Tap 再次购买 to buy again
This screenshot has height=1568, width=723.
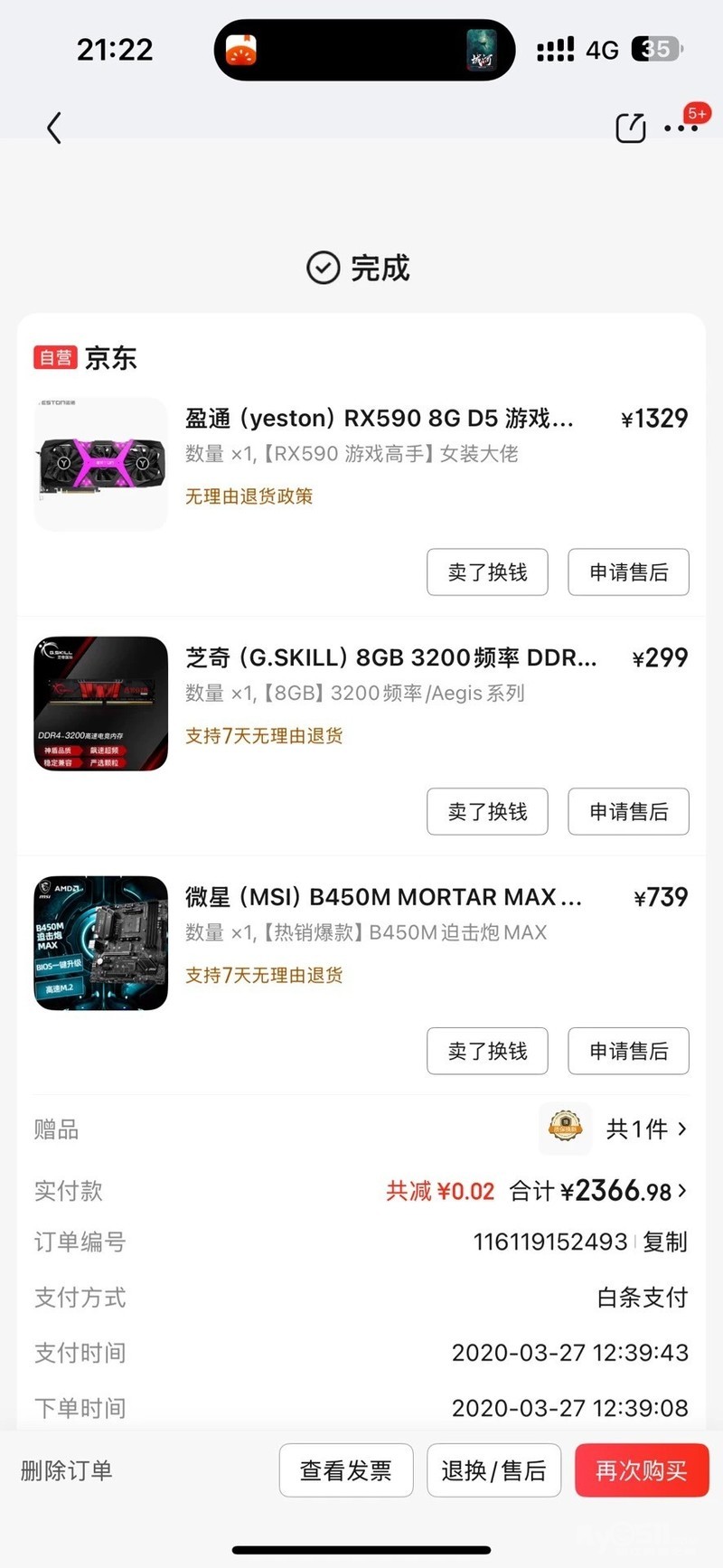pyautogui.click(x=642, y=1470)
